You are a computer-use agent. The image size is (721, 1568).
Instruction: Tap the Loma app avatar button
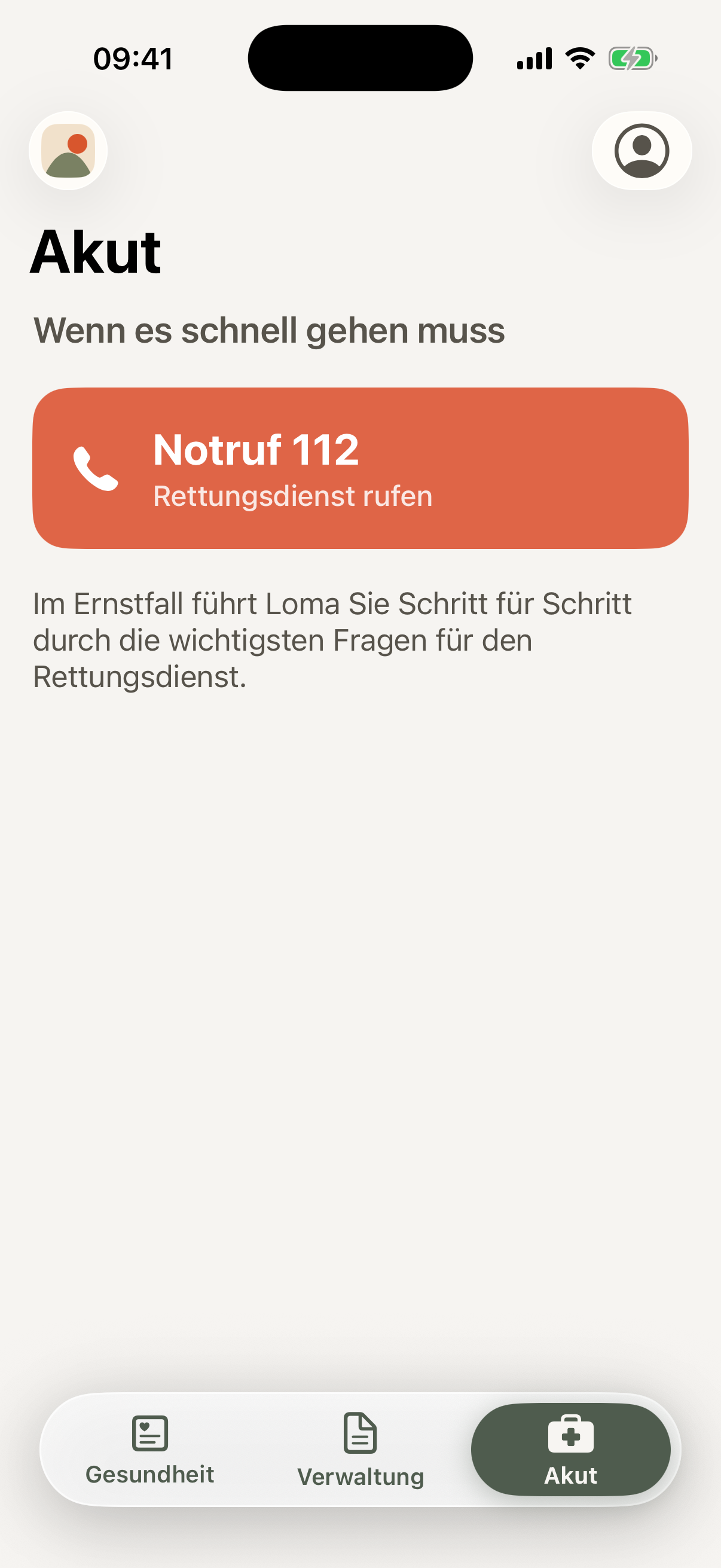[68, 150]
